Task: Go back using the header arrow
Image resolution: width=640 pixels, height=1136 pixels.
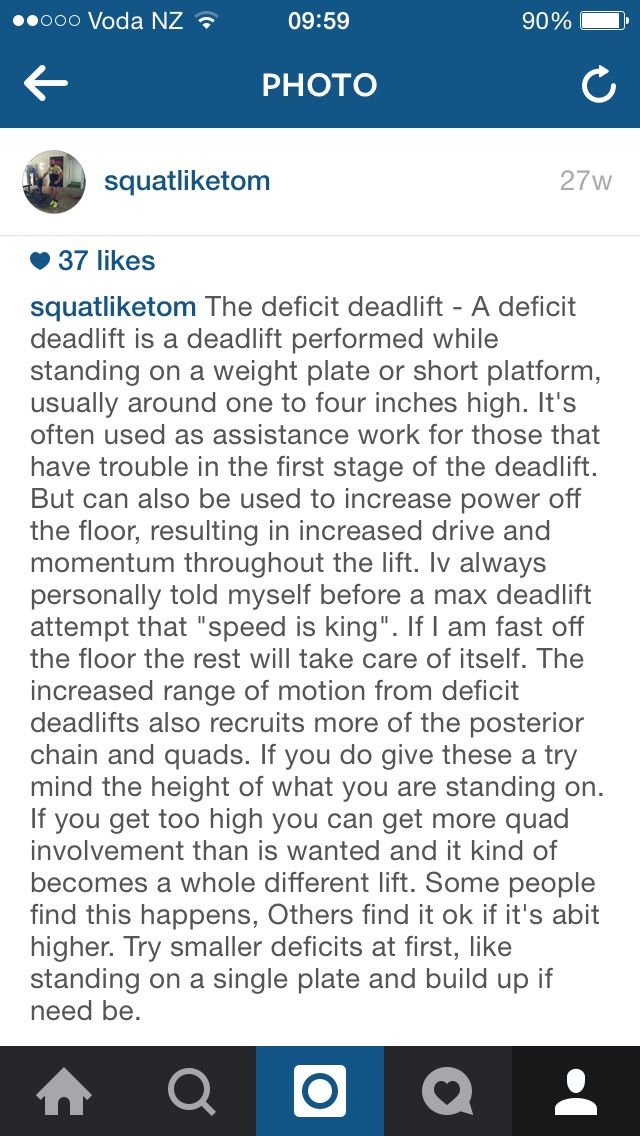Action: click(x=45, y=85)
